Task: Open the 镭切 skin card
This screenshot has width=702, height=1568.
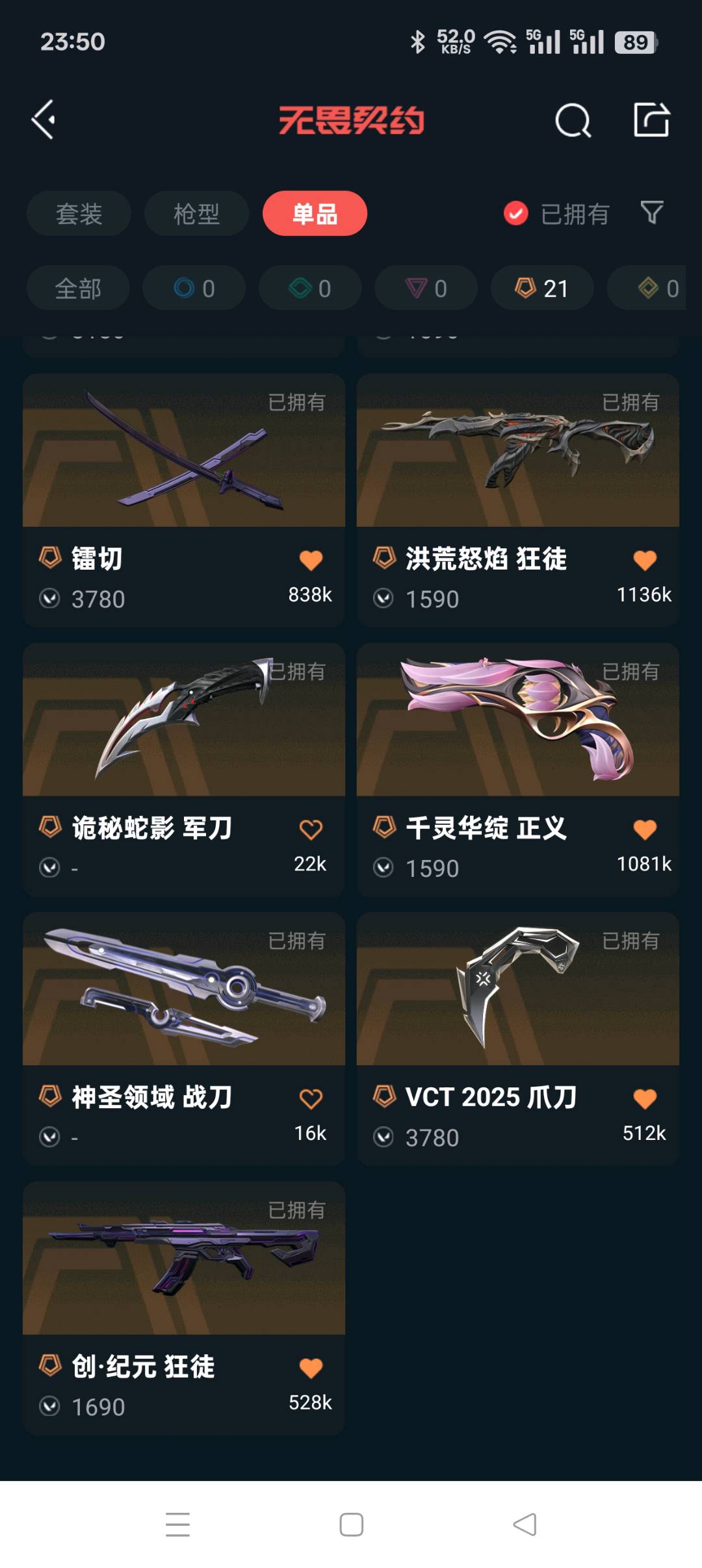Action: (184, 500)
